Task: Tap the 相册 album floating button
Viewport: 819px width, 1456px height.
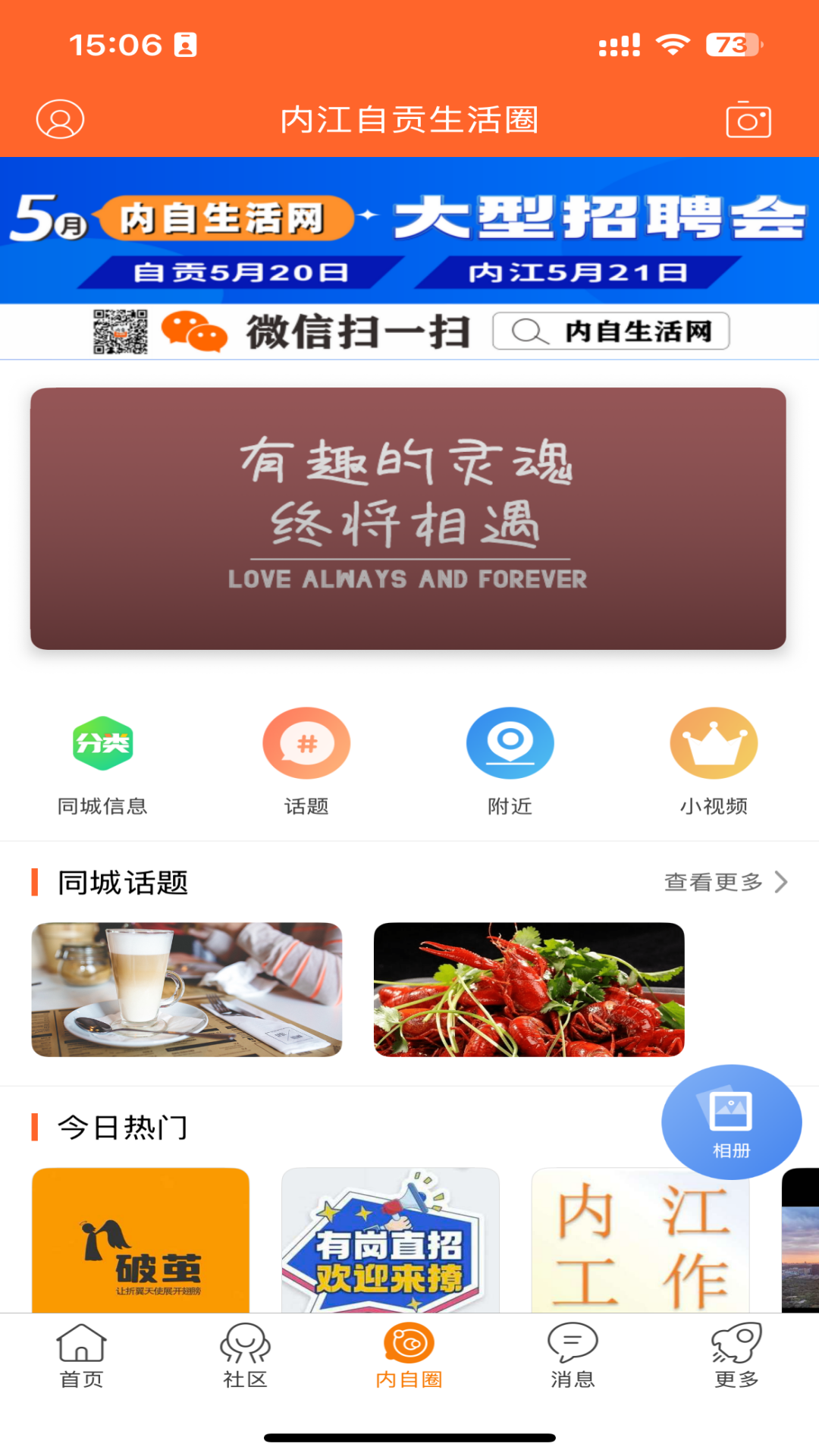Action: (731, 1122)
